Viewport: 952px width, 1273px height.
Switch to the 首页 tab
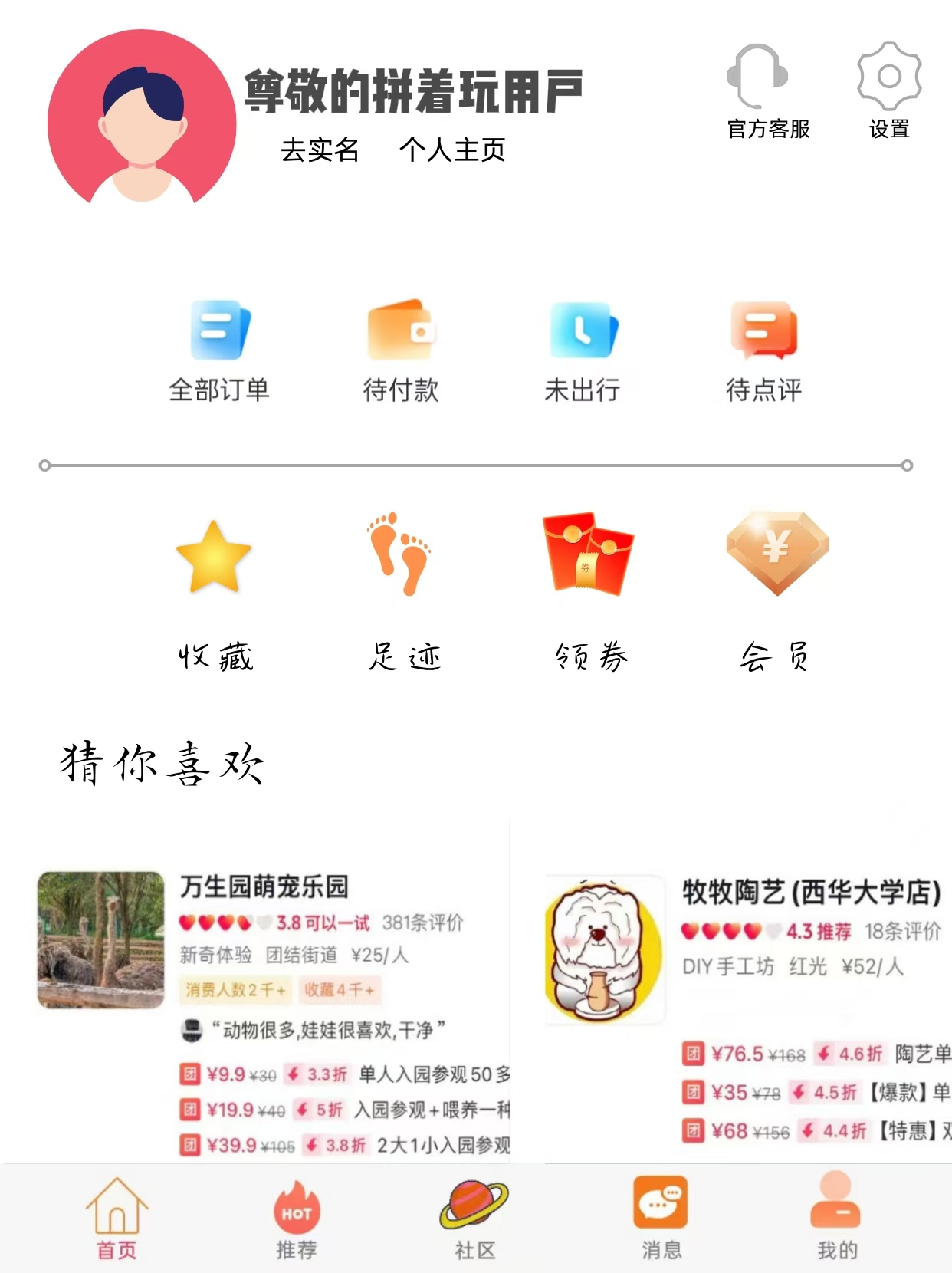tap(117, 1219)
